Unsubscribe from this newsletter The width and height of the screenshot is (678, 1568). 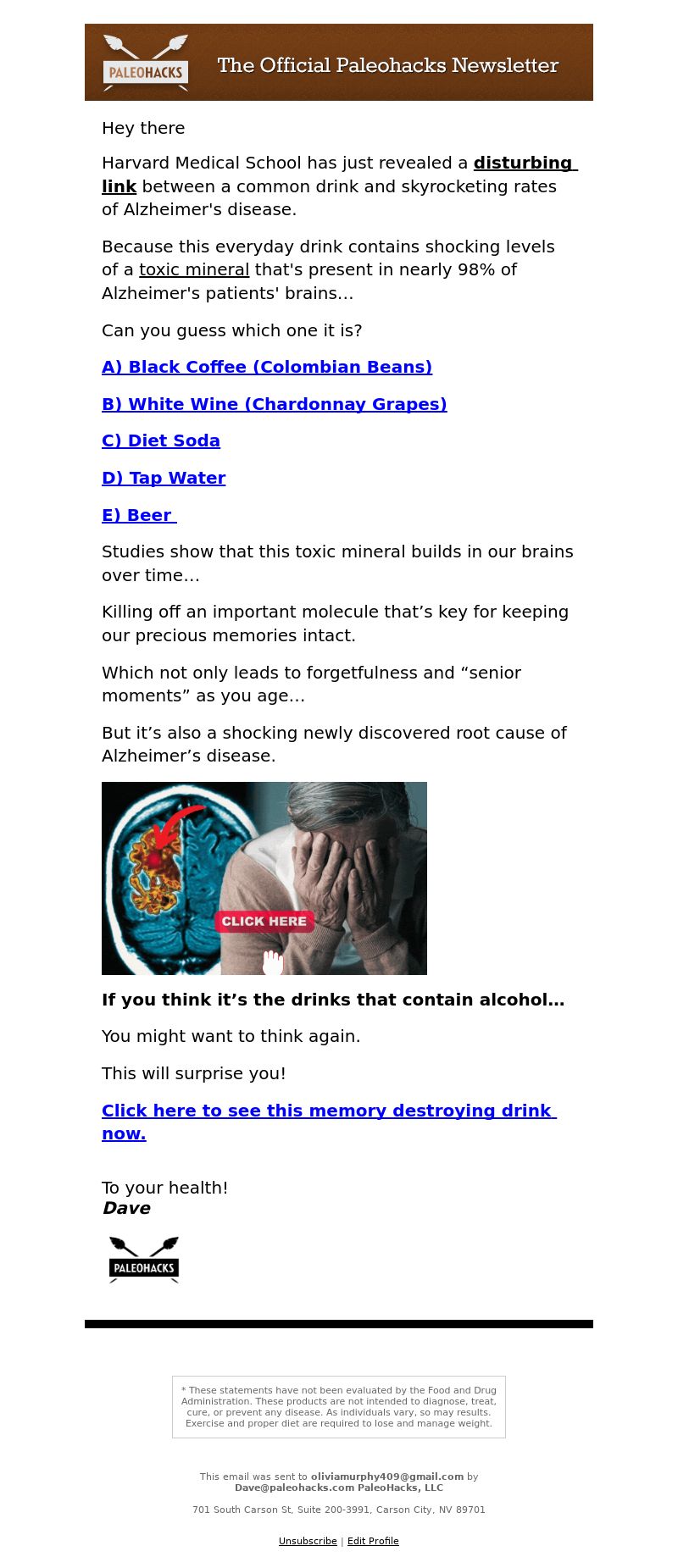click(308, 1541)
